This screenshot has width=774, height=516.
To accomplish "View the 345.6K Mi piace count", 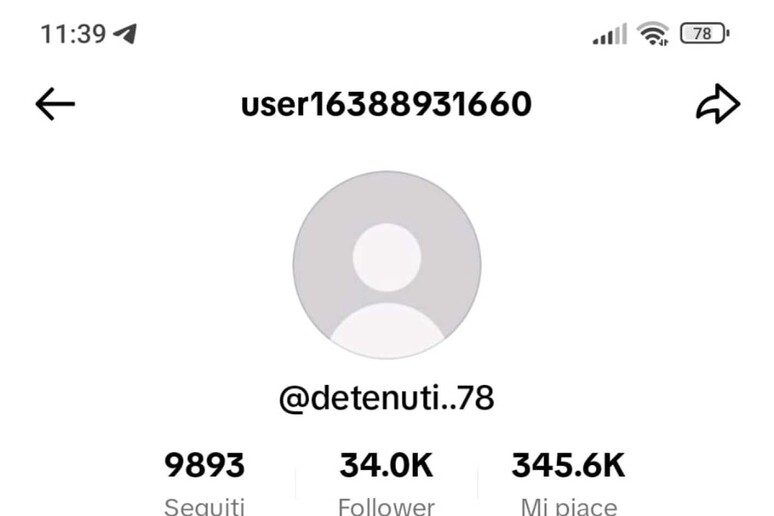I will (568, 482).
